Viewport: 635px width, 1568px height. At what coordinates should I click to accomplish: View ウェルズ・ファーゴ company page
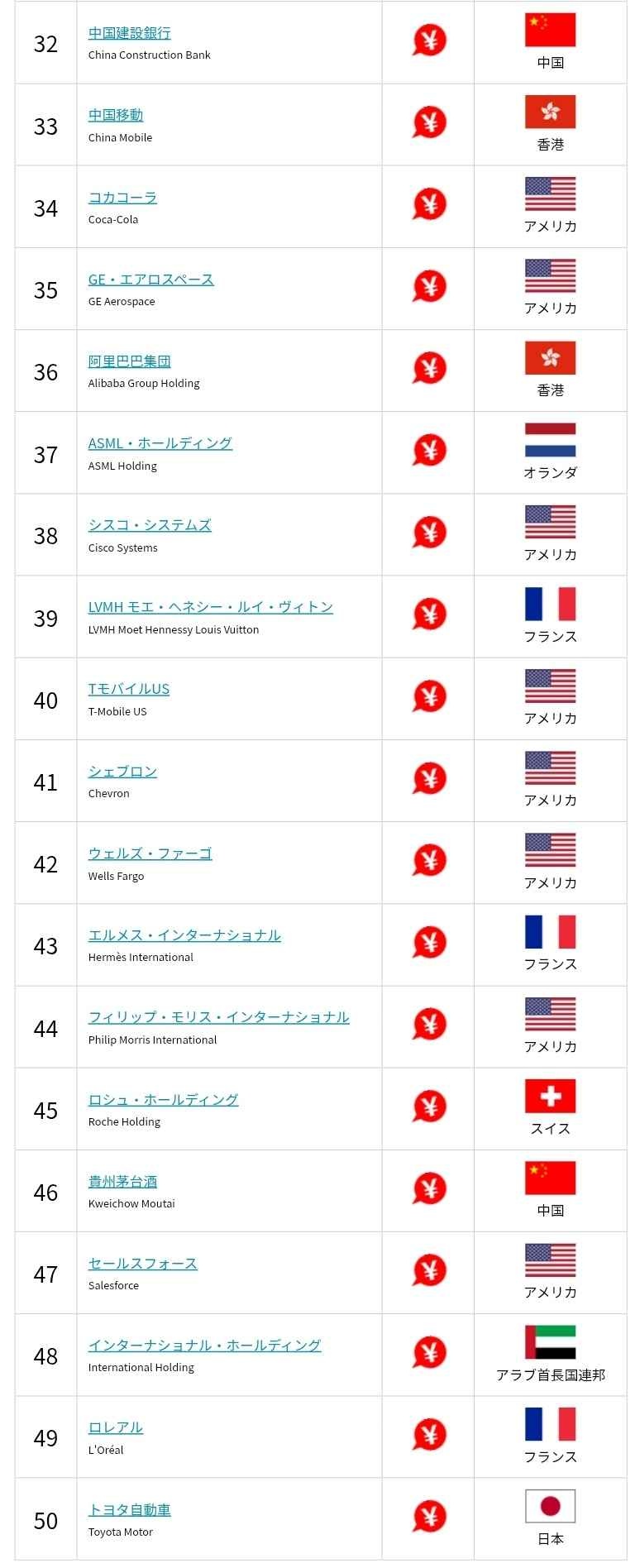(x=150, y=853)
